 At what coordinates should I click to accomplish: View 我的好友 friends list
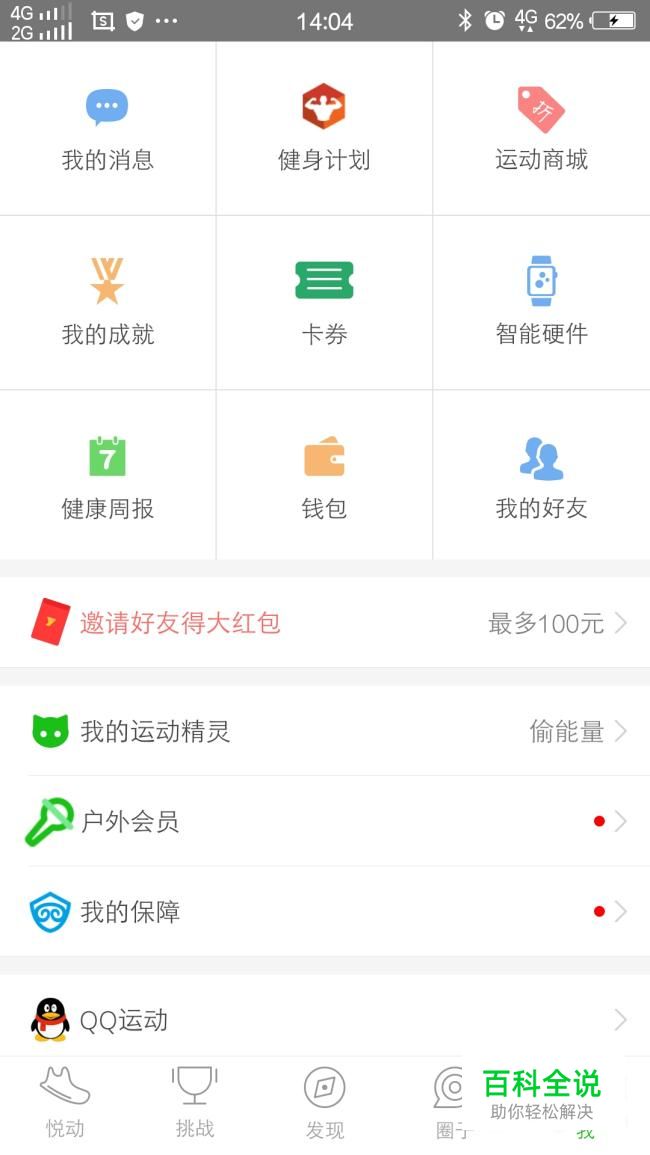(x=541, y=477)
